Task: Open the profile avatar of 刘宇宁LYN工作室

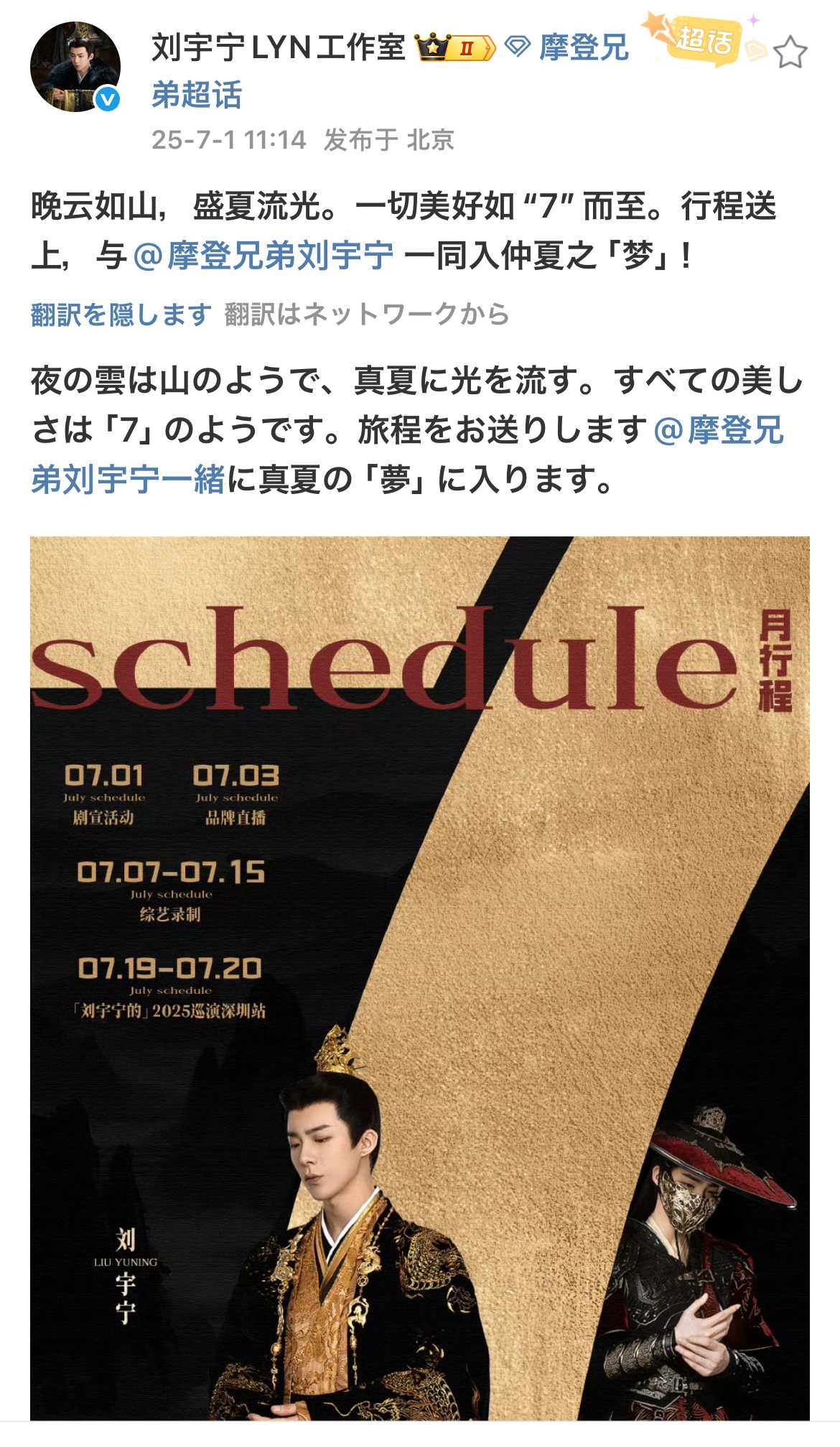Action: 75,67
